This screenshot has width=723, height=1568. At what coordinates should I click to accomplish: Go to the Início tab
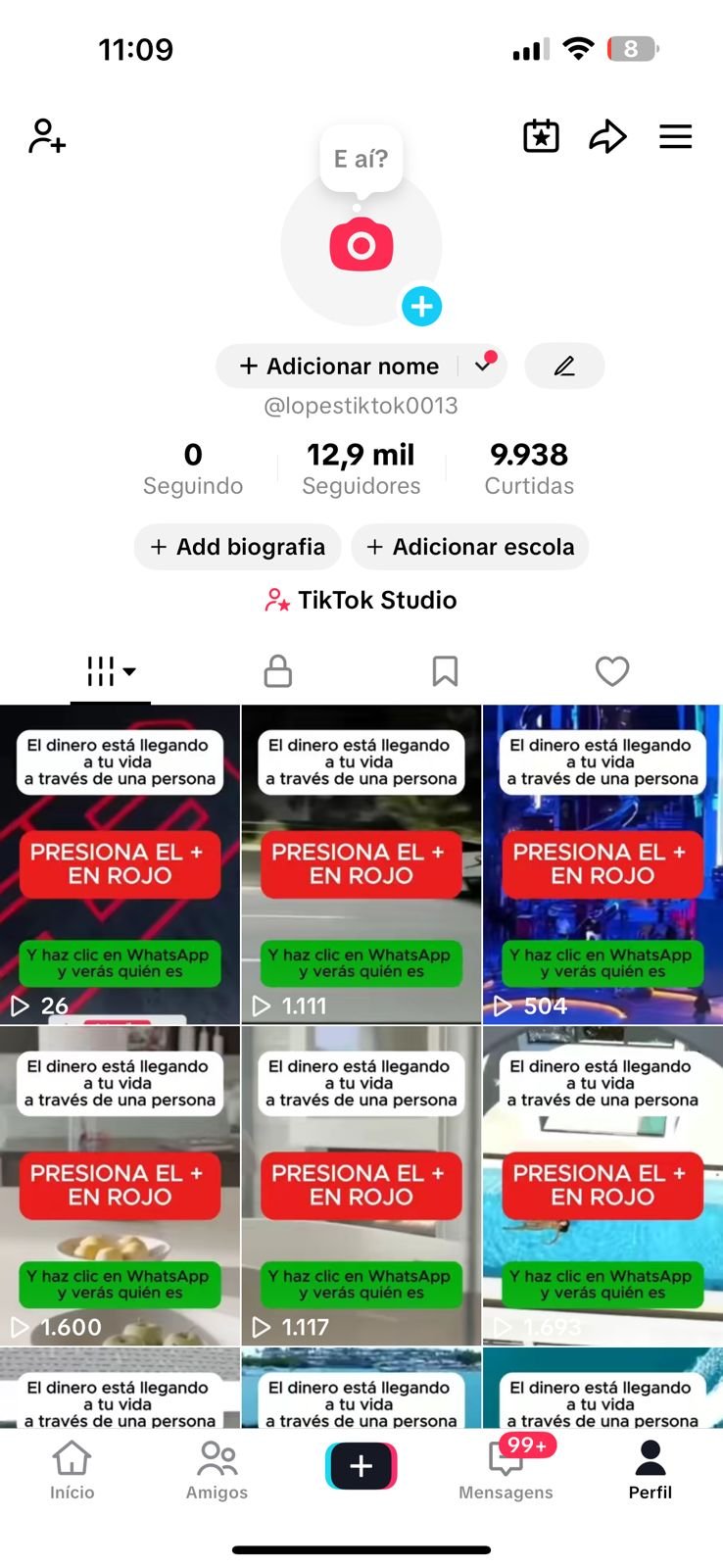pyautogui.click(x=72, y=1470)
